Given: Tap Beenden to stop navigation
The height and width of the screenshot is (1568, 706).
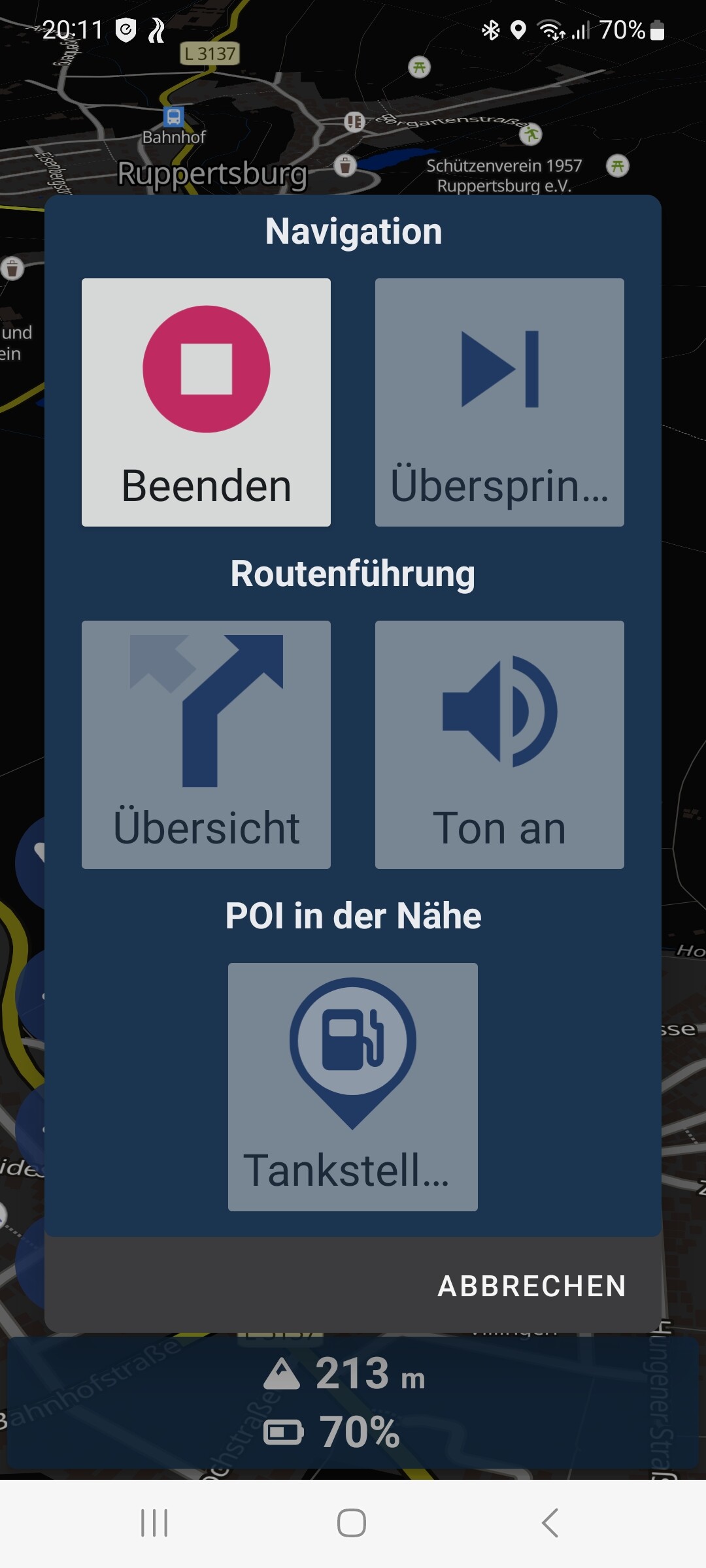Looking at the screenshot, I should tap(206, 402).
